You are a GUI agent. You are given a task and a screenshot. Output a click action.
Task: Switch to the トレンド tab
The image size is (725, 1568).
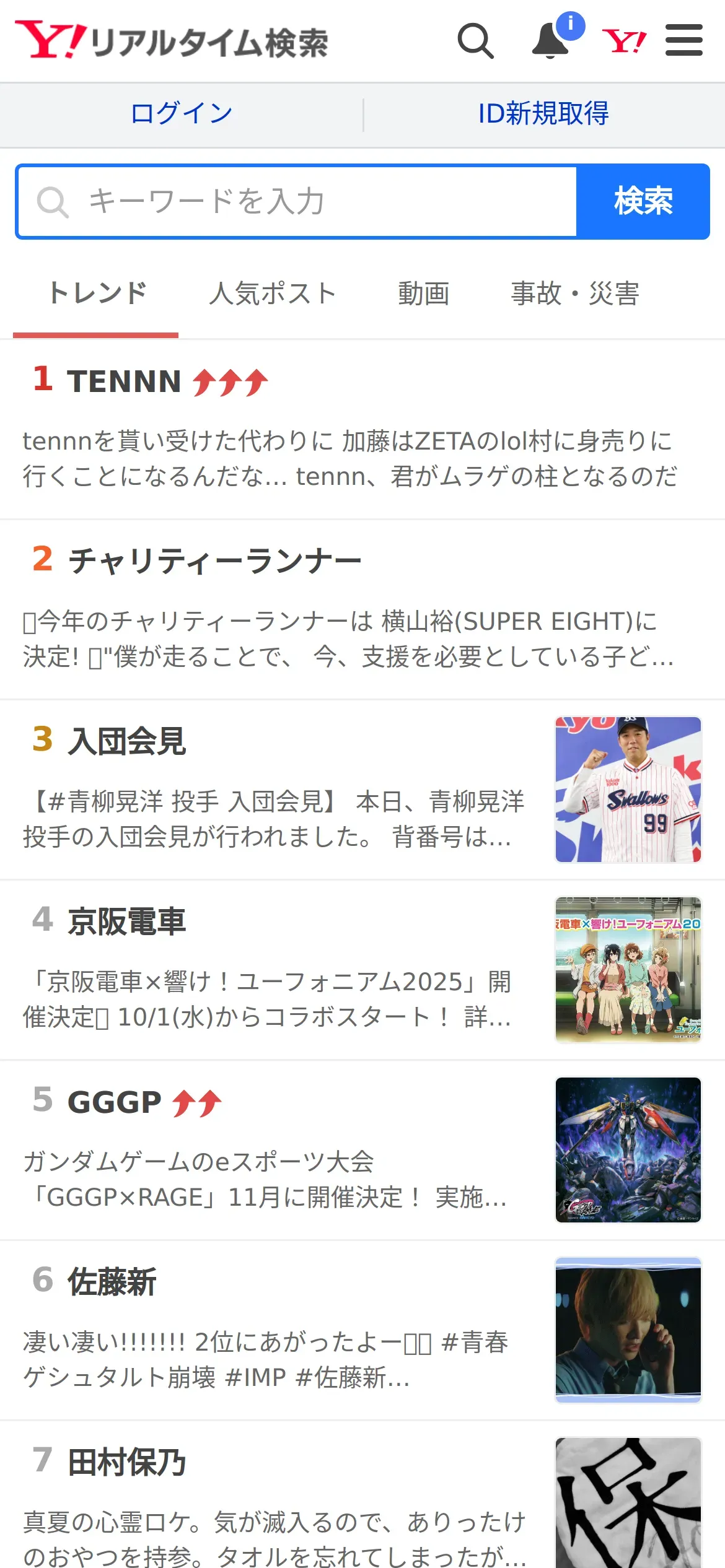97,294
